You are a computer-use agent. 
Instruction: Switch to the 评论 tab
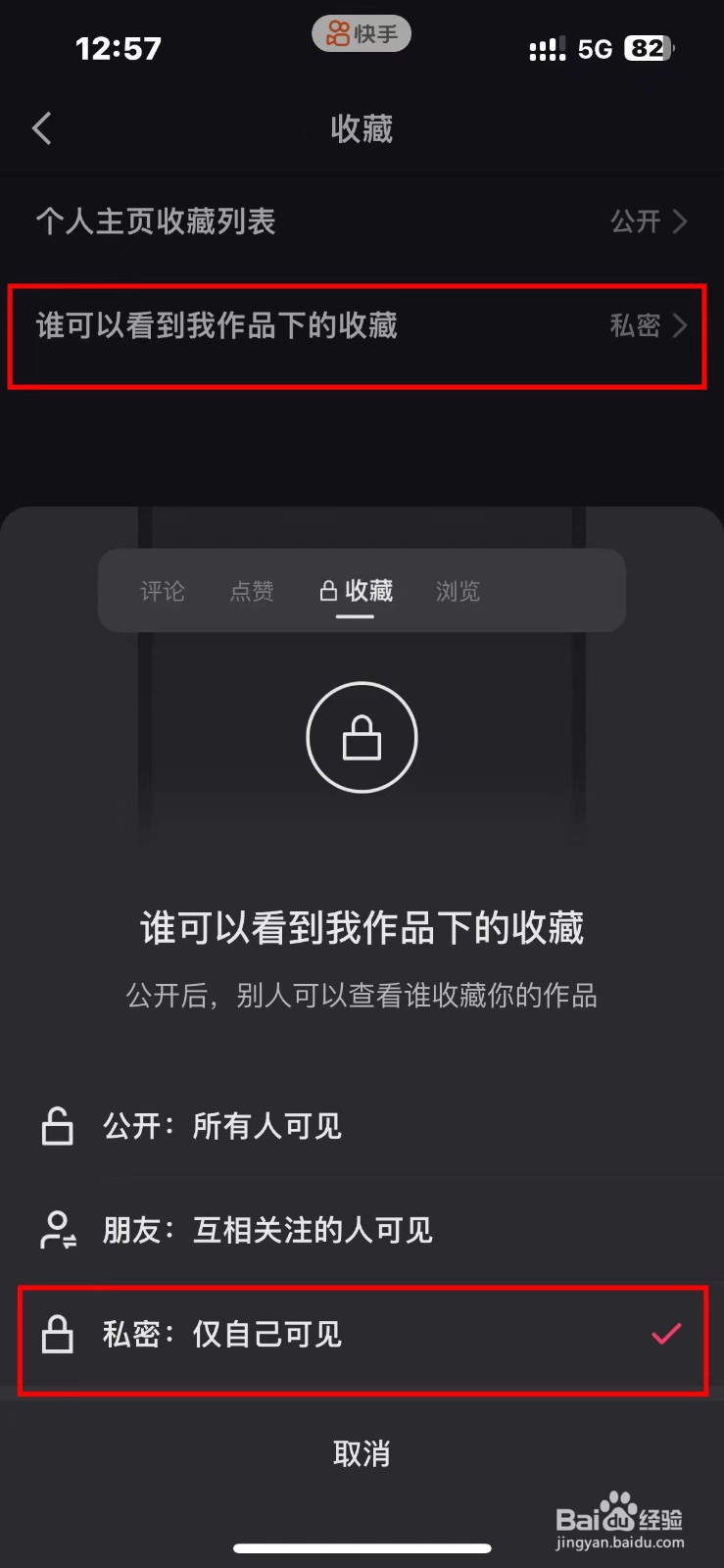(163, 590)
